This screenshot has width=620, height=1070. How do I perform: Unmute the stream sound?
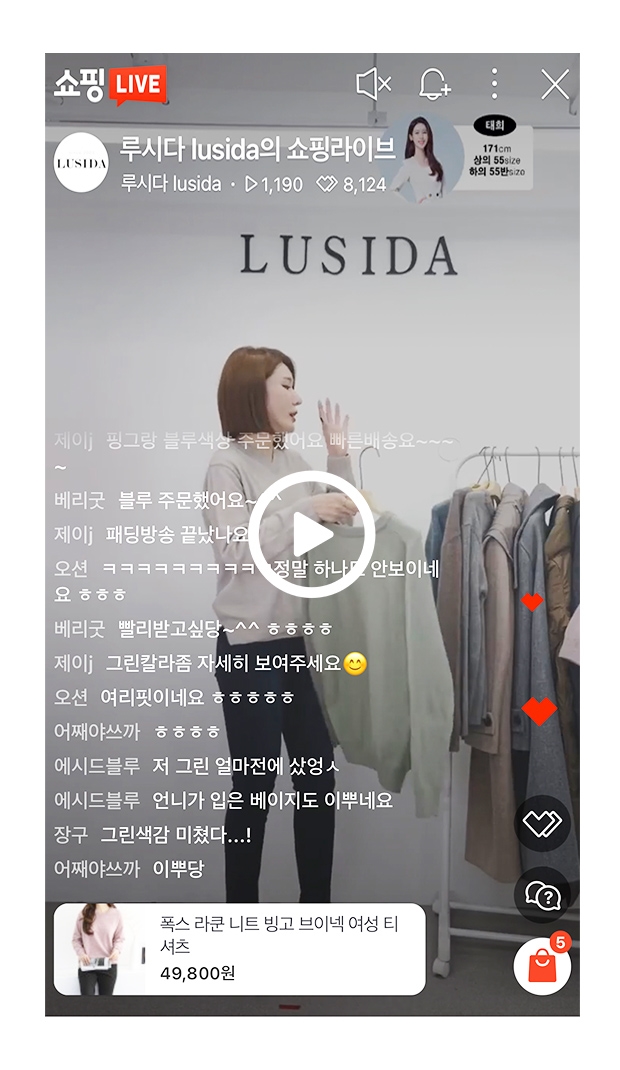[x=373, y=85]
